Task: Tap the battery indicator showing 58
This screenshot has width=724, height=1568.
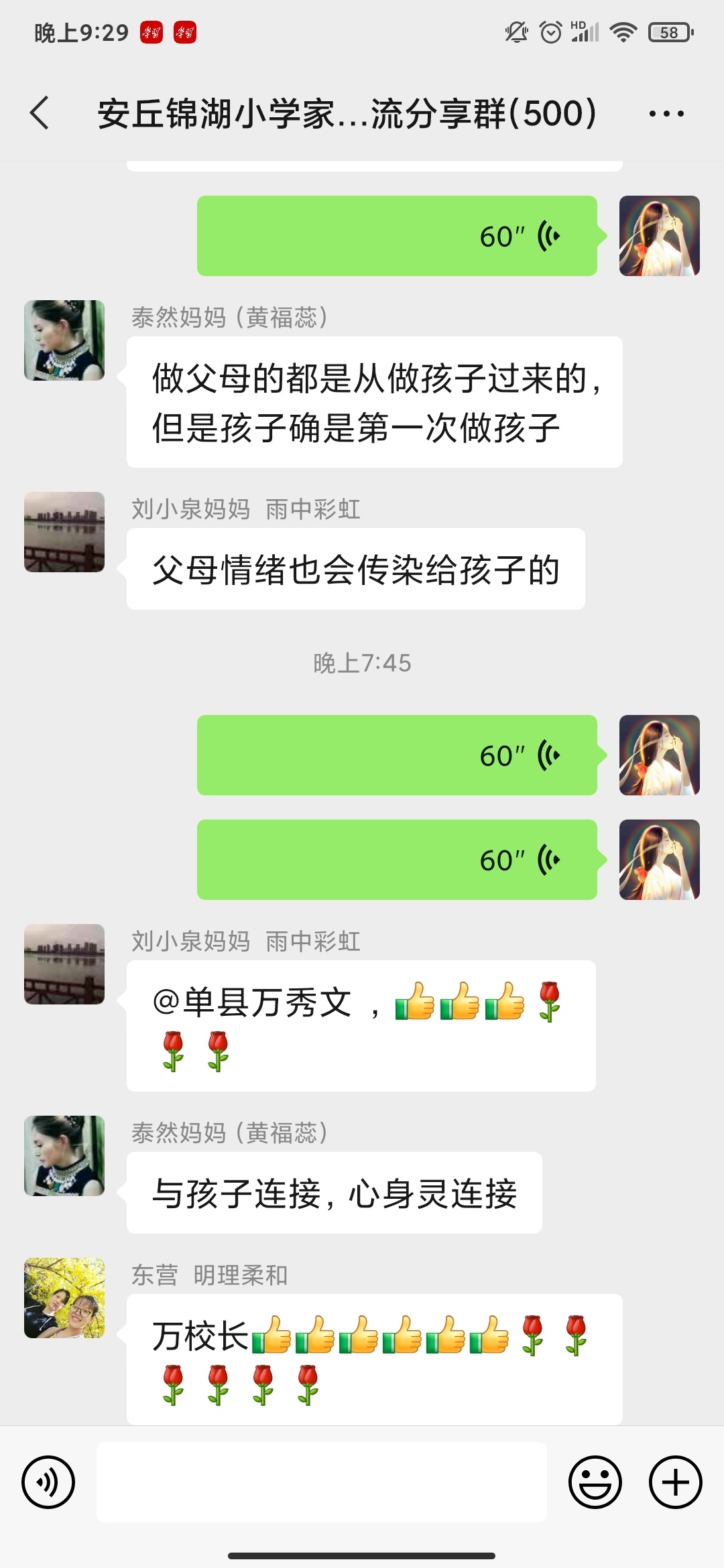Action: coord(668,31)
